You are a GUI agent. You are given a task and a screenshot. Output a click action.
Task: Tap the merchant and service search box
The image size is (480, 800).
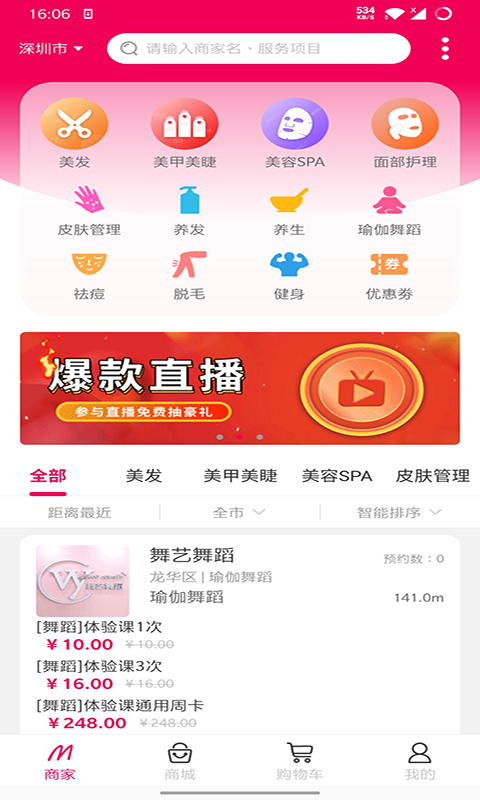[259, 48]
